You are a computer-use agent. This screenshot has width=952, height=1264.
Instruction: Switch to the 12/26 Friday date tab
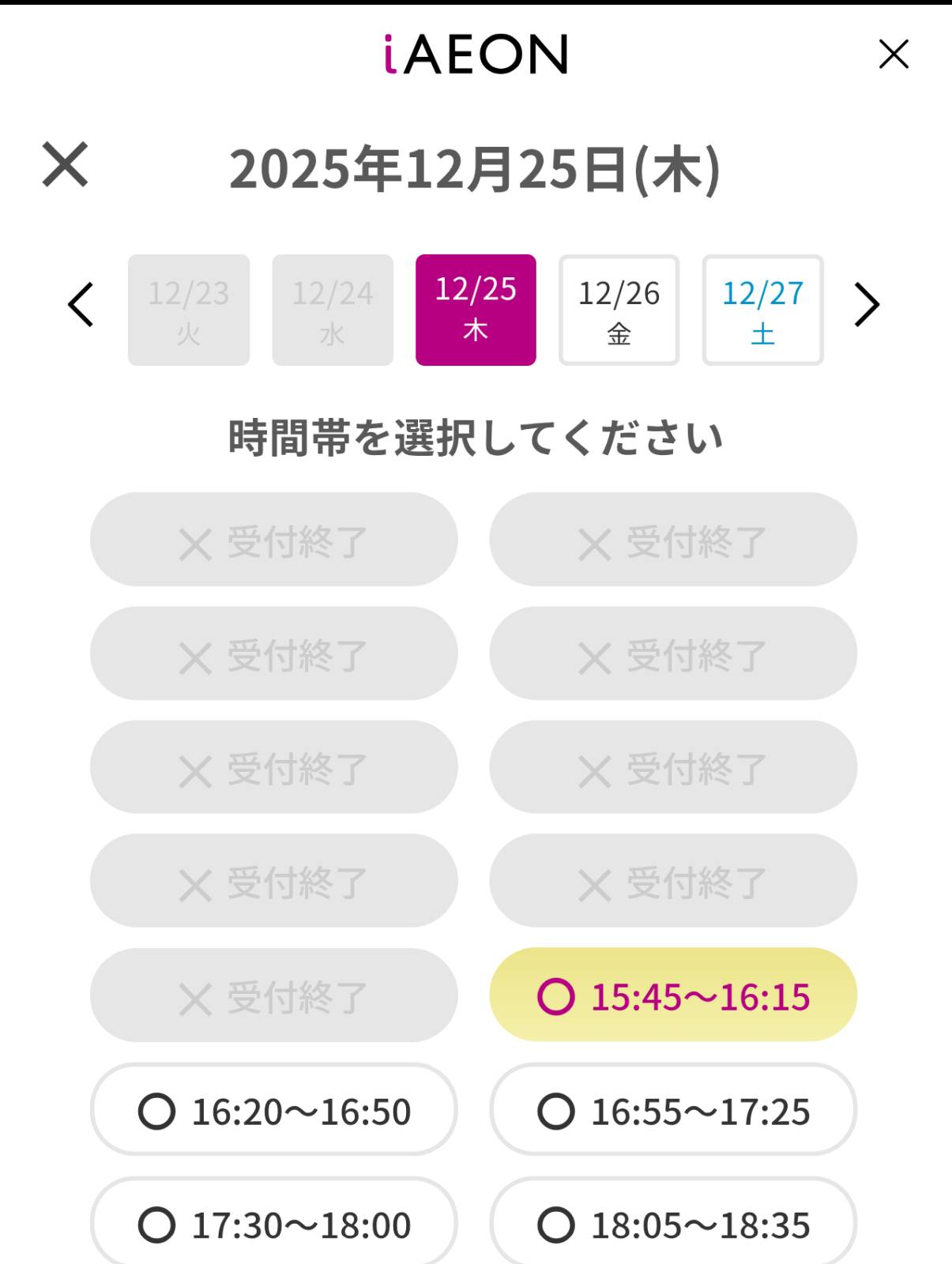click(619, 309)
